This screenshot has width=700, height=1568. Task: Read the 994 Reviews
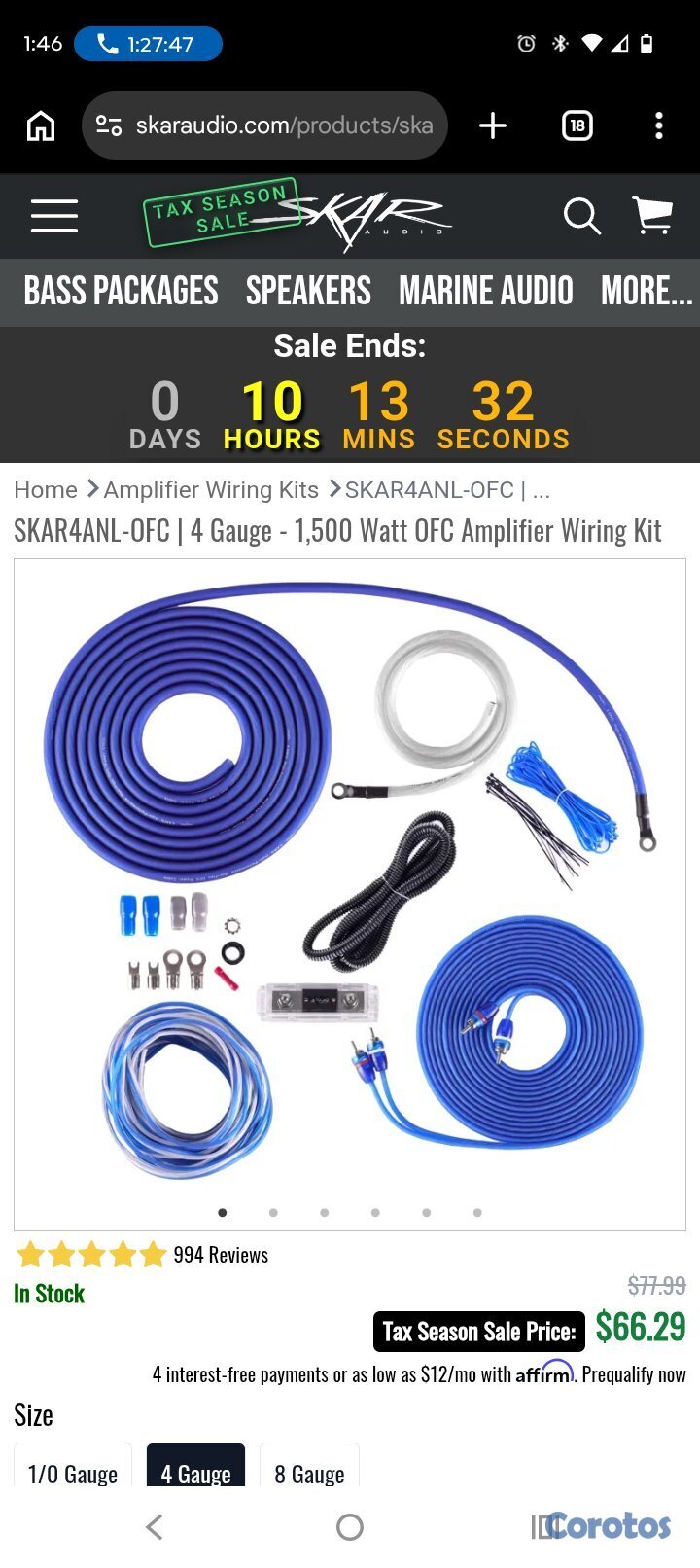tap(221, 1255)
